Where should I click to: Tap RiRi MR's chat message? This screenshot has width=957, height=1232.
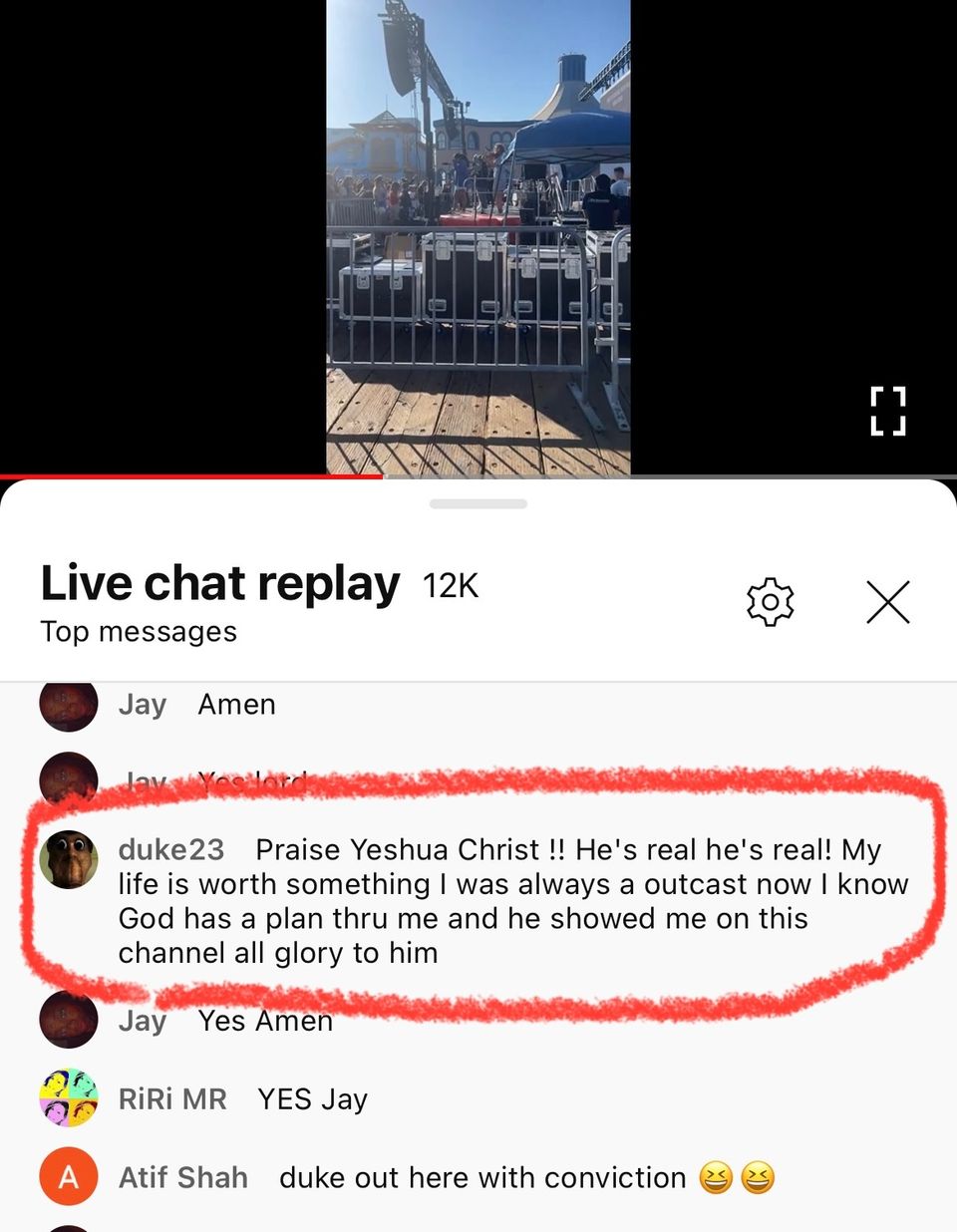311,1098
